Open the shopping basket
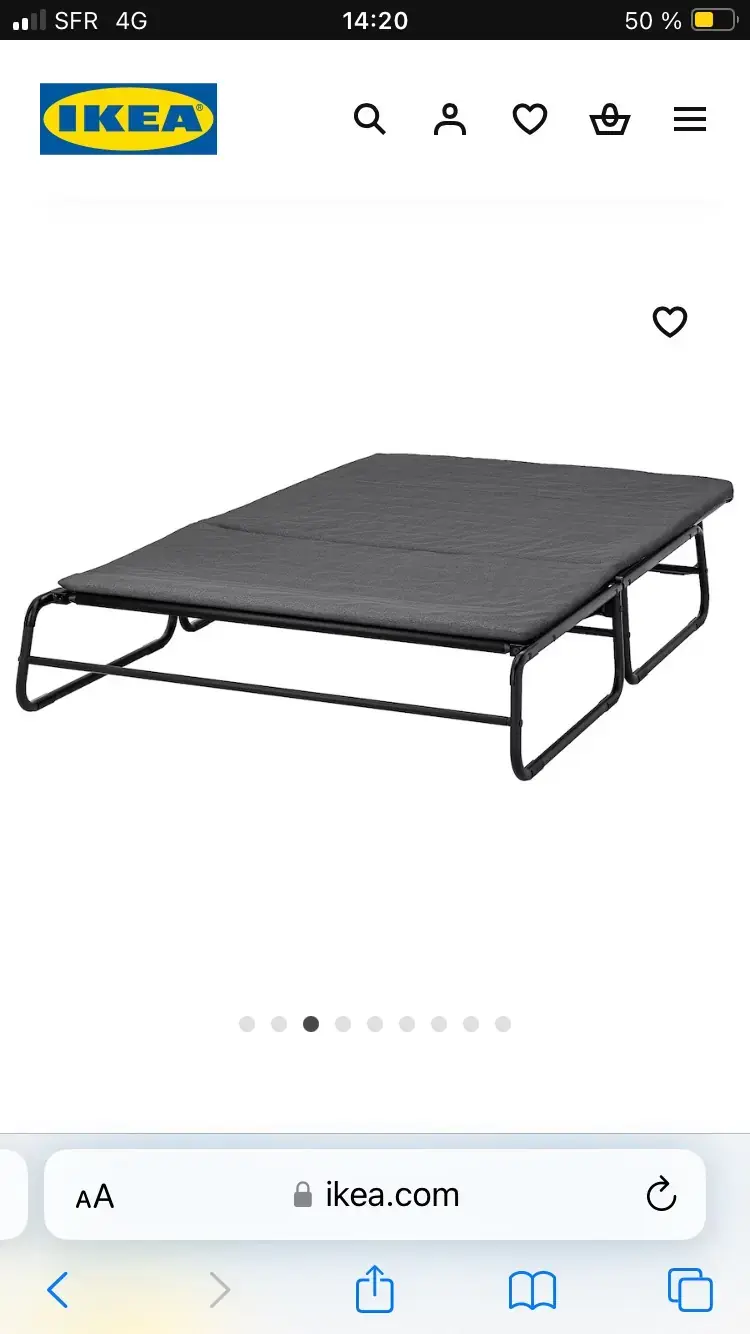Screen dimensions: 750x1334 click(x=610, y=121)
